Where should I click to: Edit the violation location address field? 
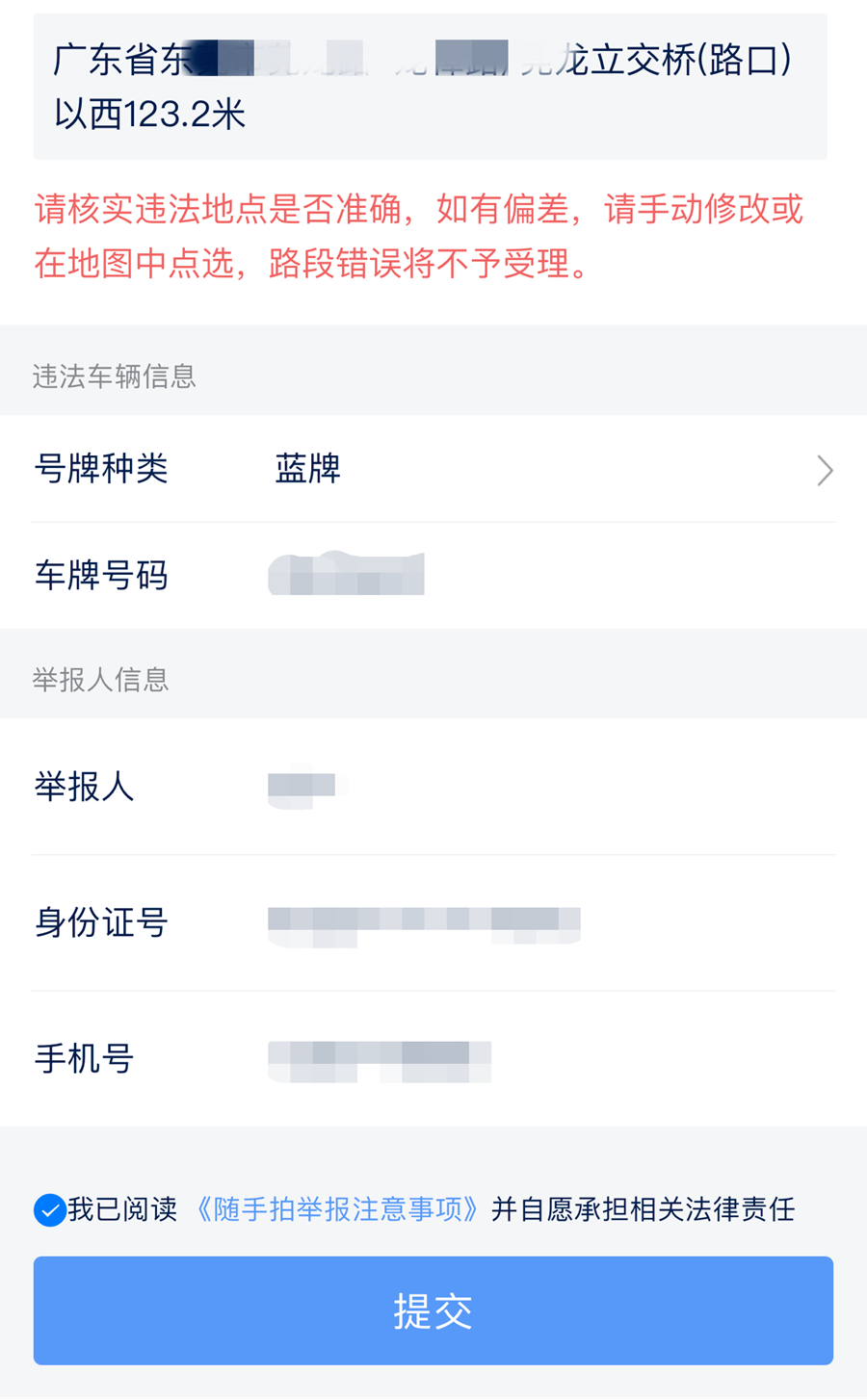pos(430,87)
